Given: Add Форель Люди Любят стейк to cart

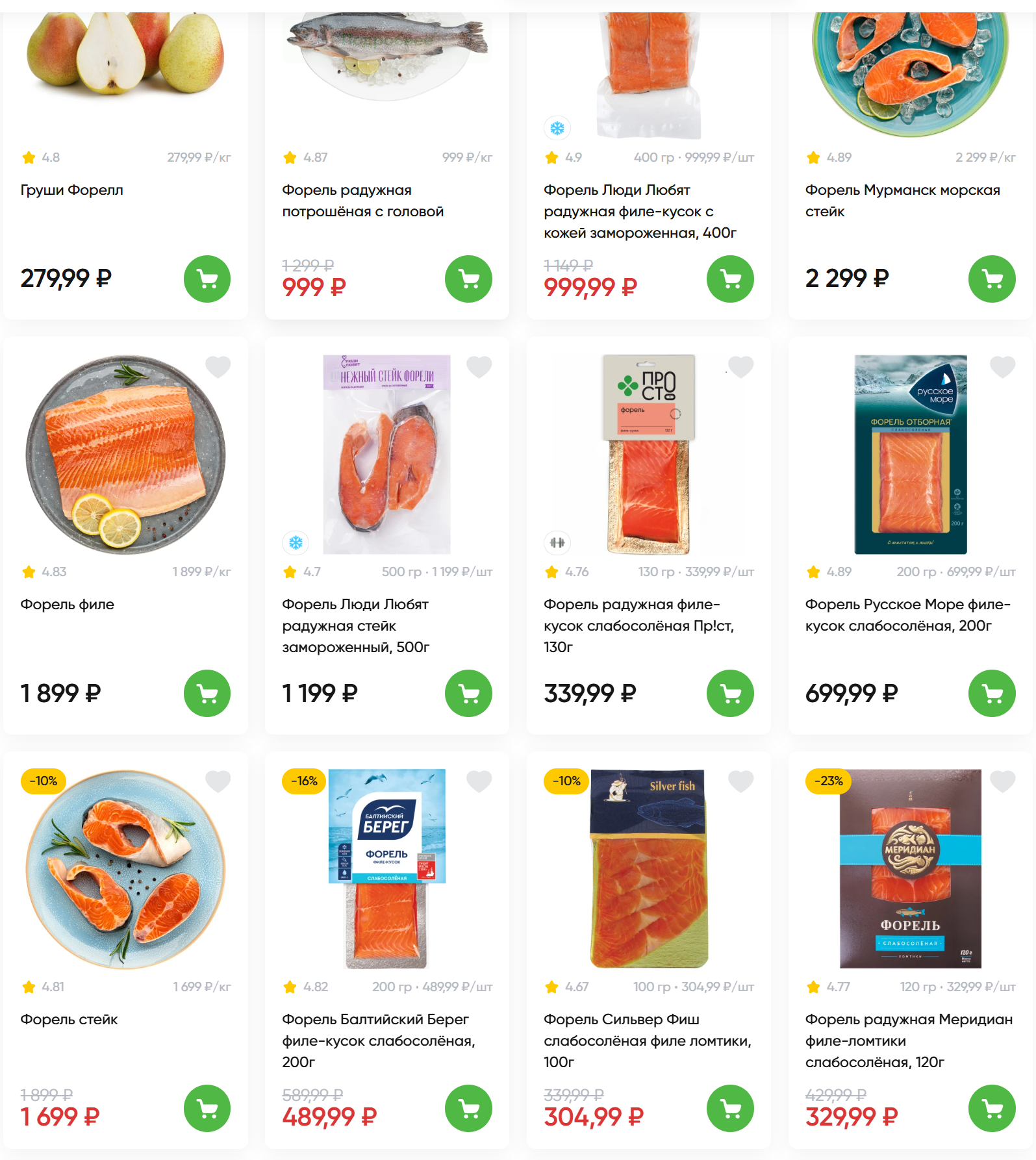Looking at the screenshot, I should 468,694.
